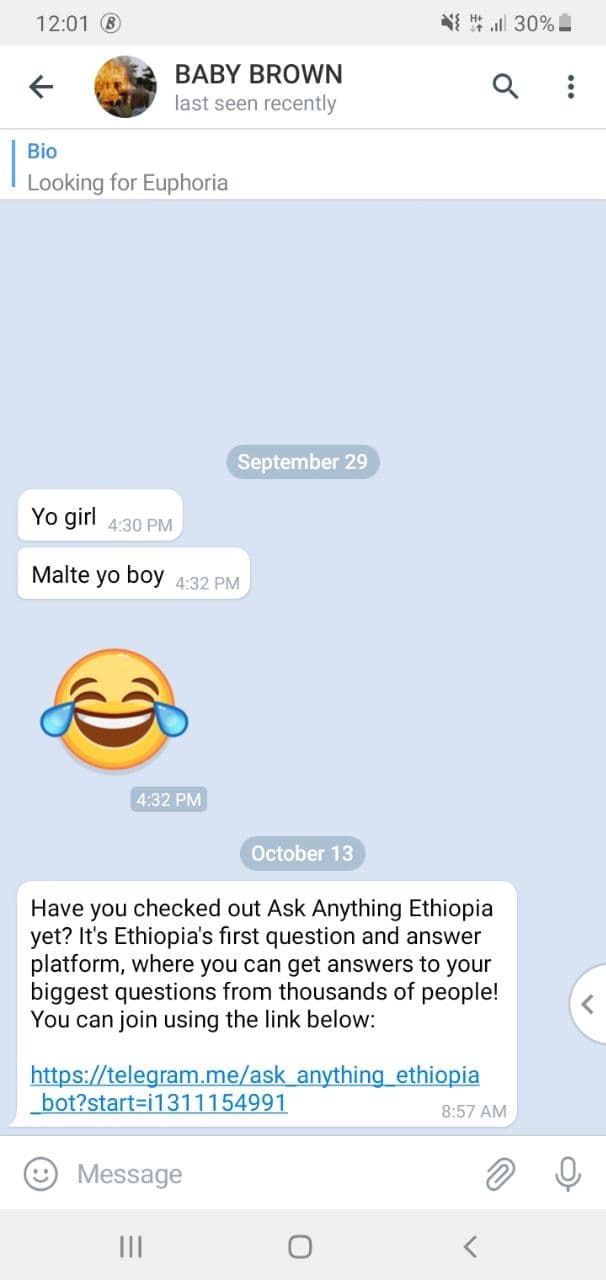Open BABY BROWN contact info from header
606x1280 pixels.
coord(259,87)
